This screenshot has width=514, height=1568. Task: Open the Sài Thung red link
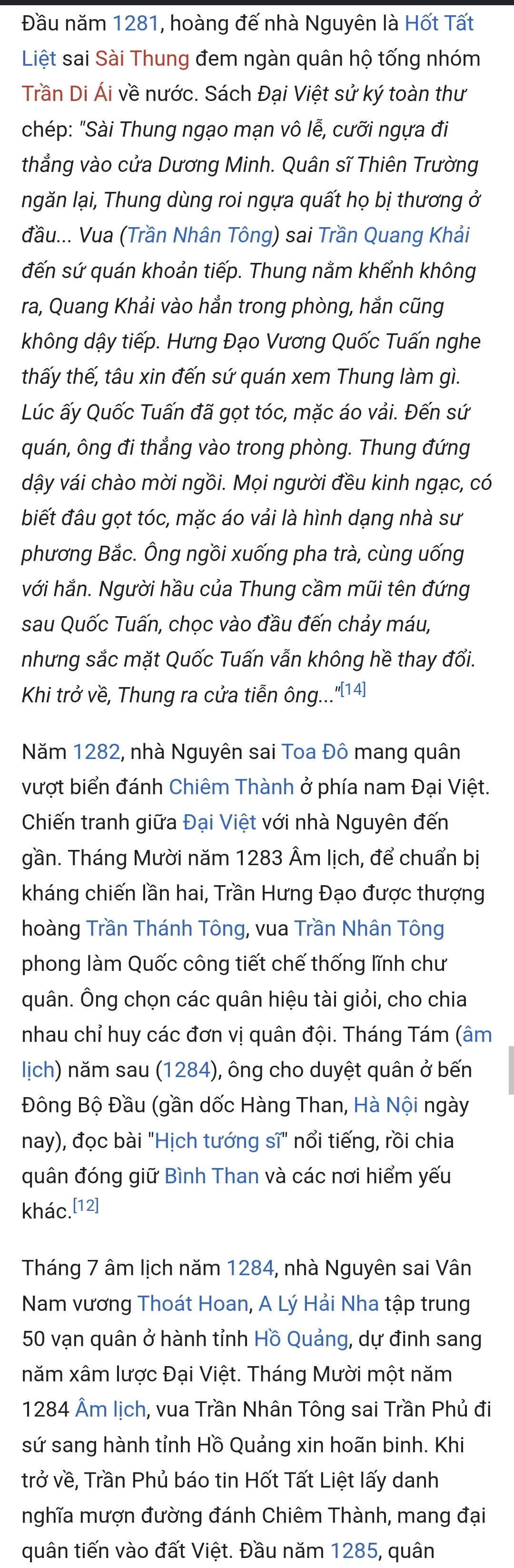142,59
